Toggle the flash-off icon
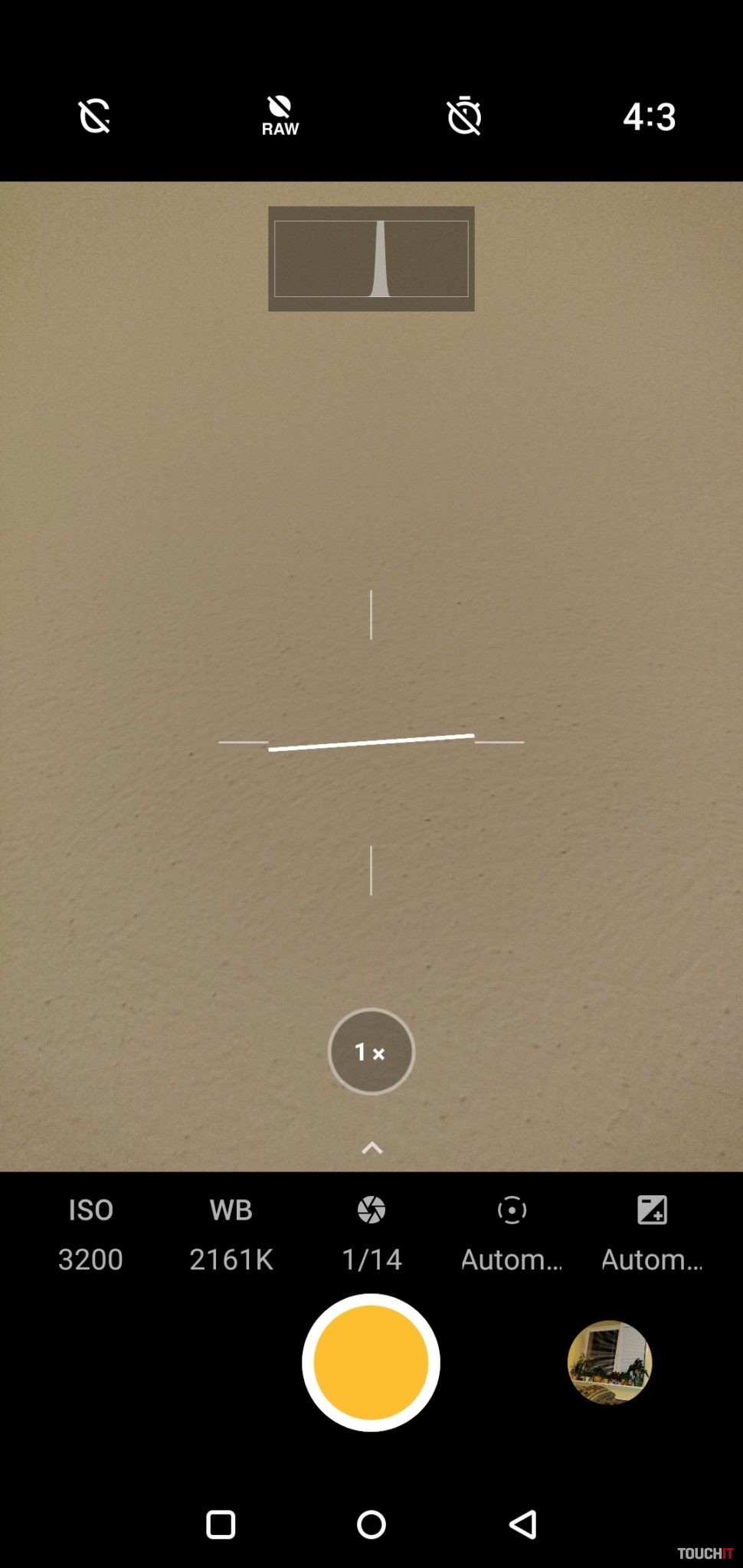 [x=94, y=116]
